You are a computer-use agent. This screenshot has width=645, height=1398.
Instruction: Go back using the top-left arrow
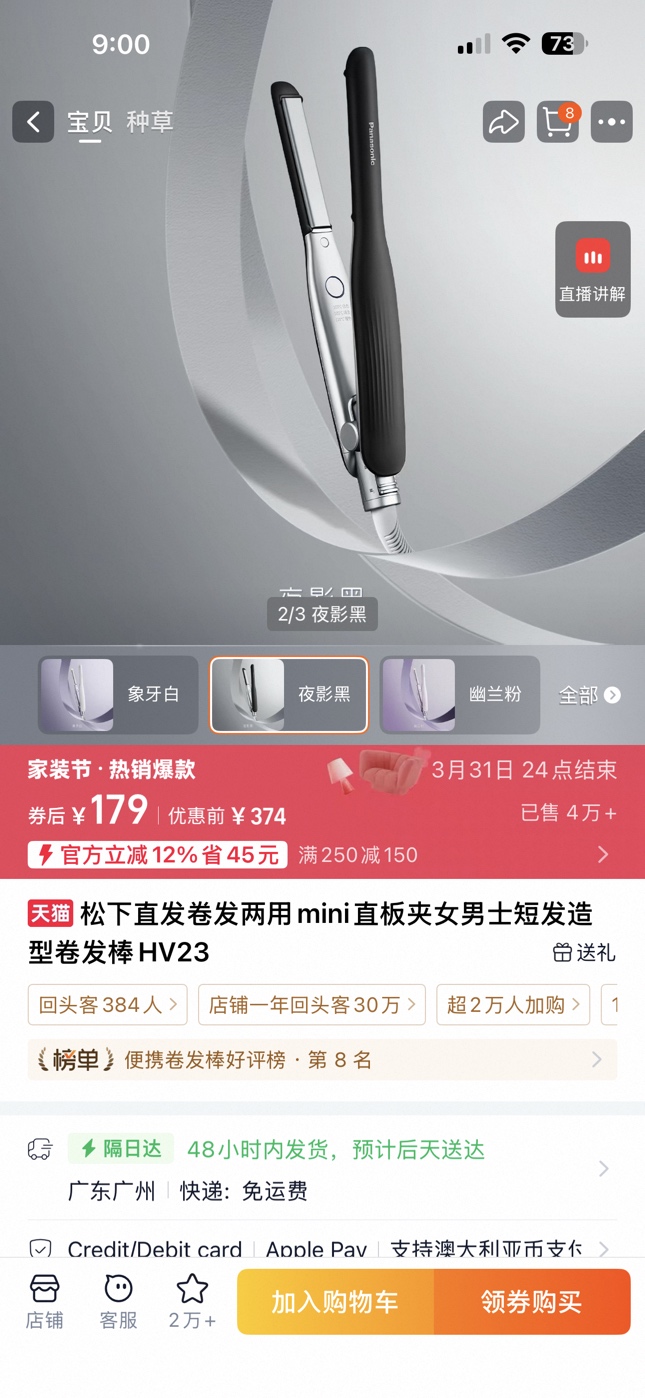point(33,122)
